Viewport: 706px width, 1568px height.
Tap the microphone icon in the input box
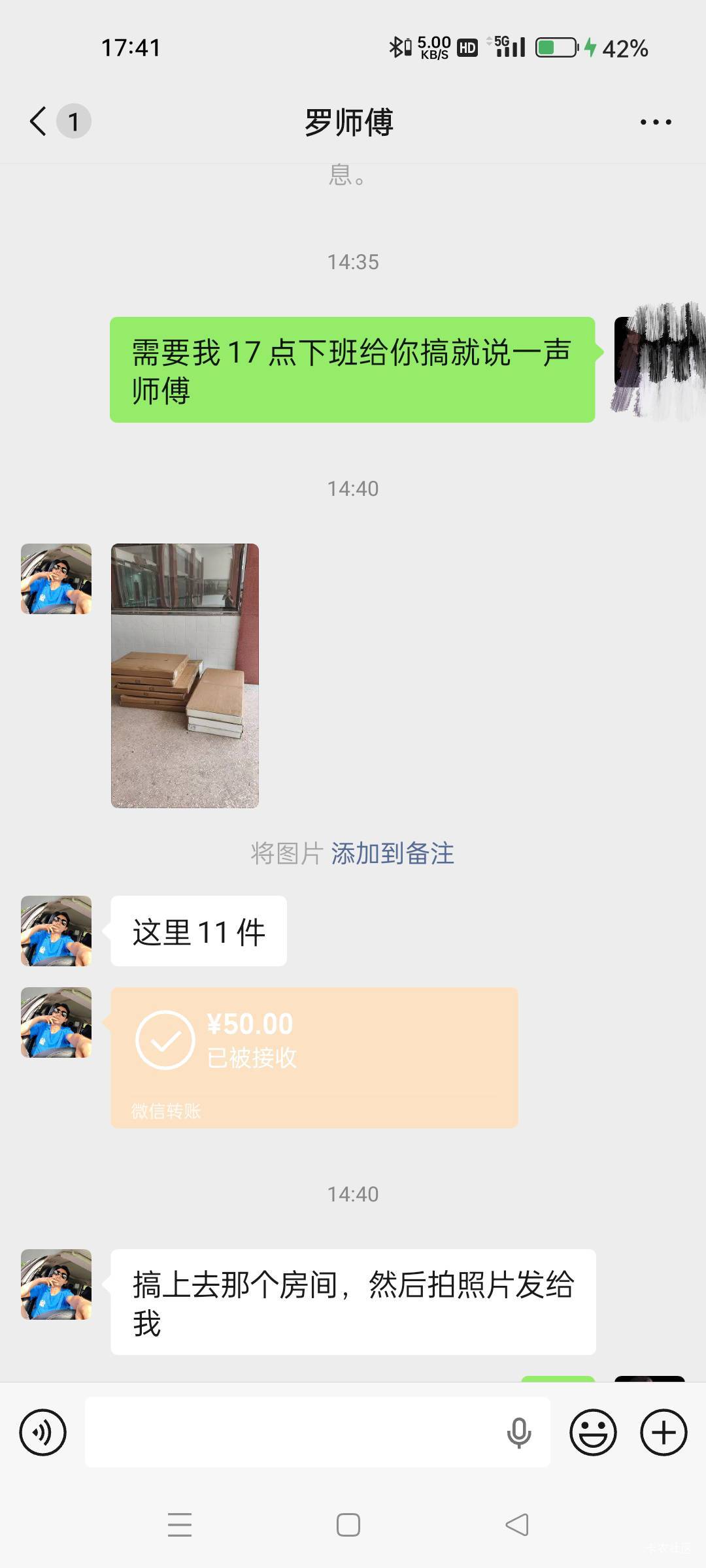coord(519,1433)
